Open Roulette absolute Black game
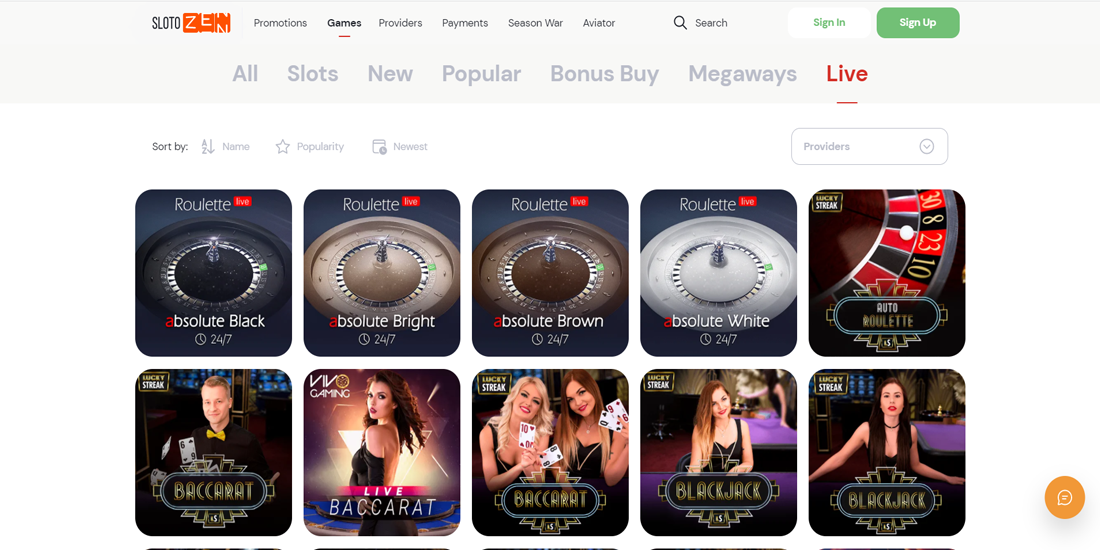This screenshot has width=1100, height=550. click(213, 273)
